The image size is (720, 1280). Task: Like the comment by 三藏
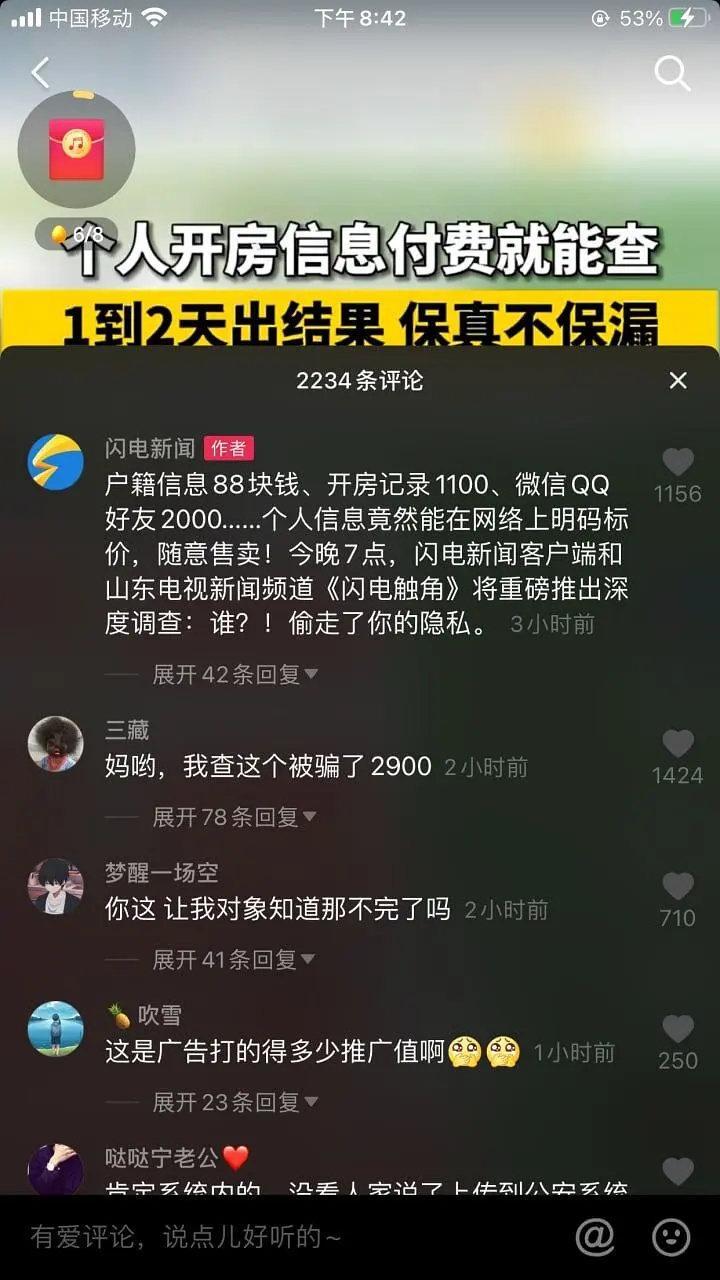point(678,744)
